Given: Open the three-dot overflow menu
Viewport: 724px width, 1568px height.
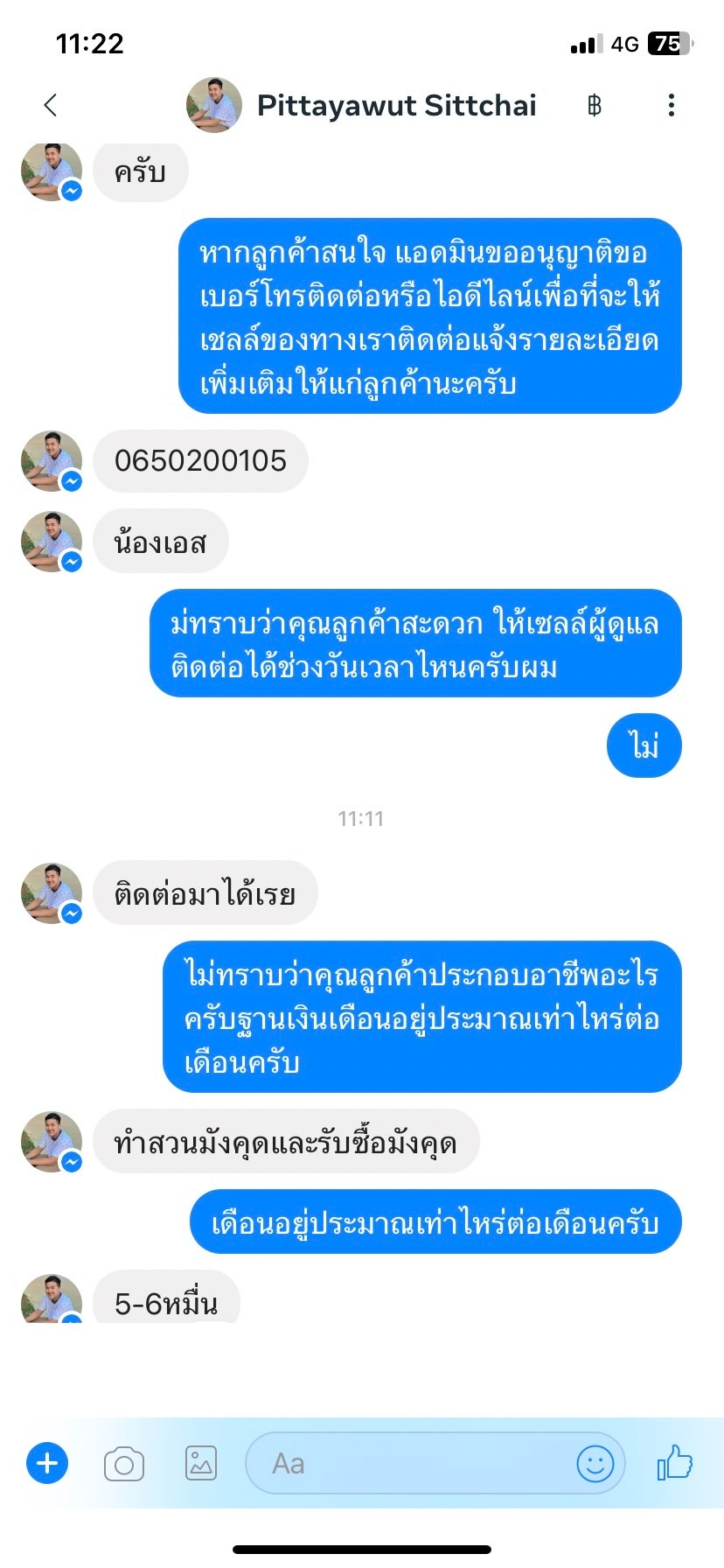Looking at the screenshot, I should point(671,105).
